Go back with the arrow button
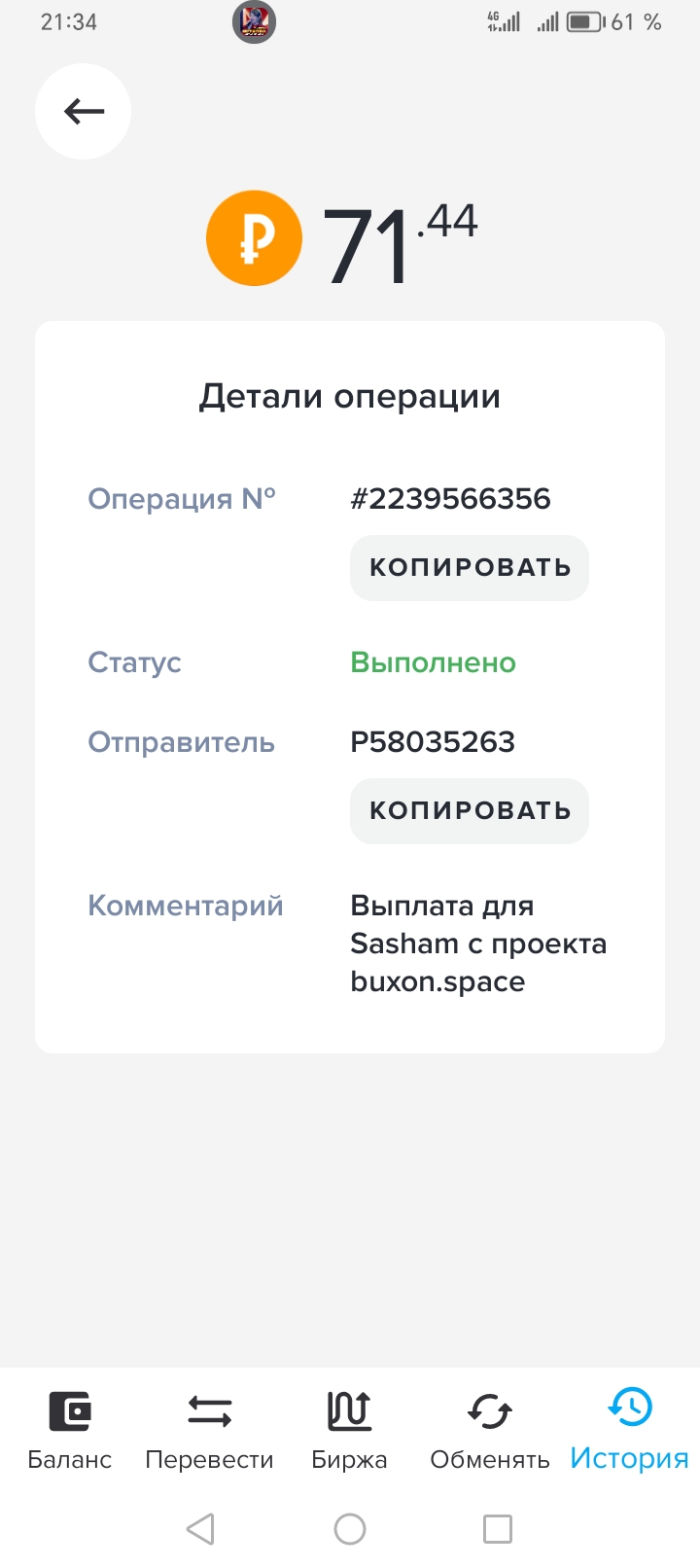The image size is (700, 1568). coord(83,111)
